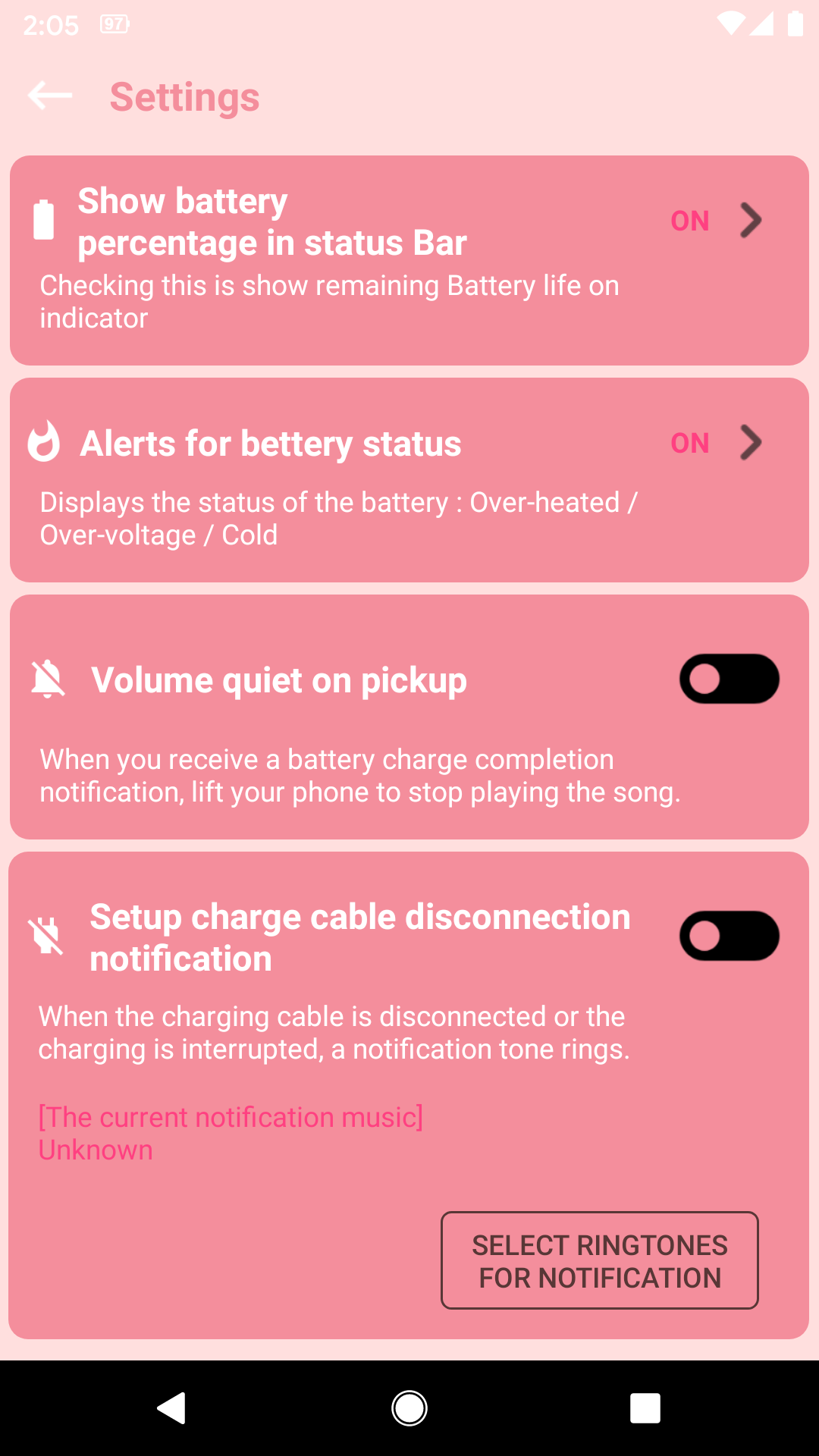Tap ON next to Alerts for bettery status
The height and width of the screenshot is (1456, 819).
click(689, 444)
